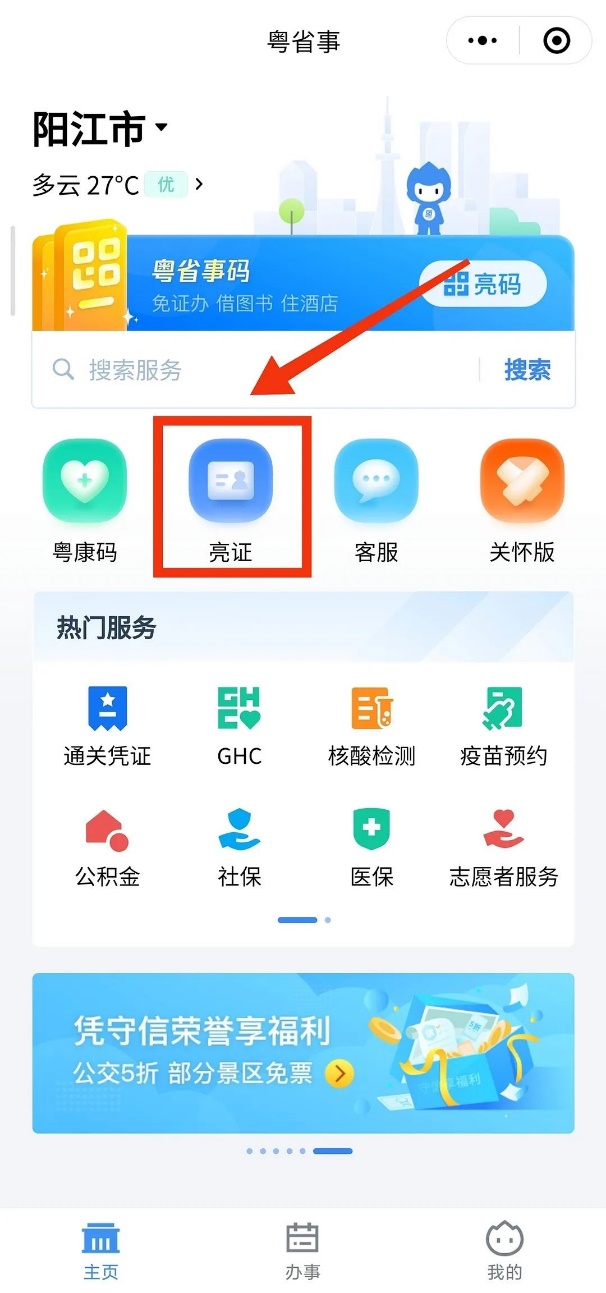Screen dimensions: 606x1293
Task: Open the GHC service
Action: pos(239,724)
